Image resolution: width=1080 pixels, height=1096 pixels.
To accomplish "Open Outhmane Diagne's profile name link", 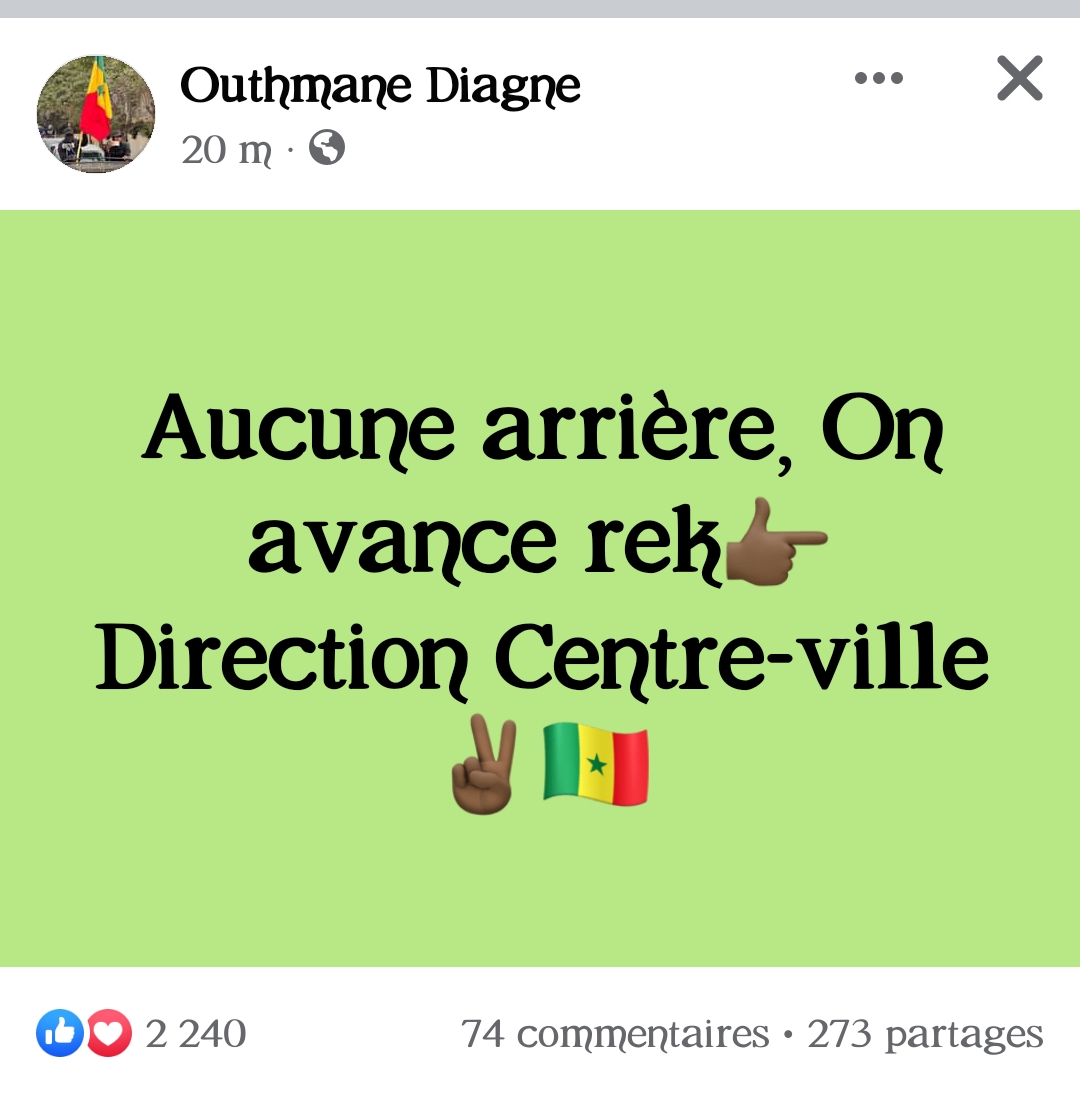I will pyautogui.click(x=380, y=85).
